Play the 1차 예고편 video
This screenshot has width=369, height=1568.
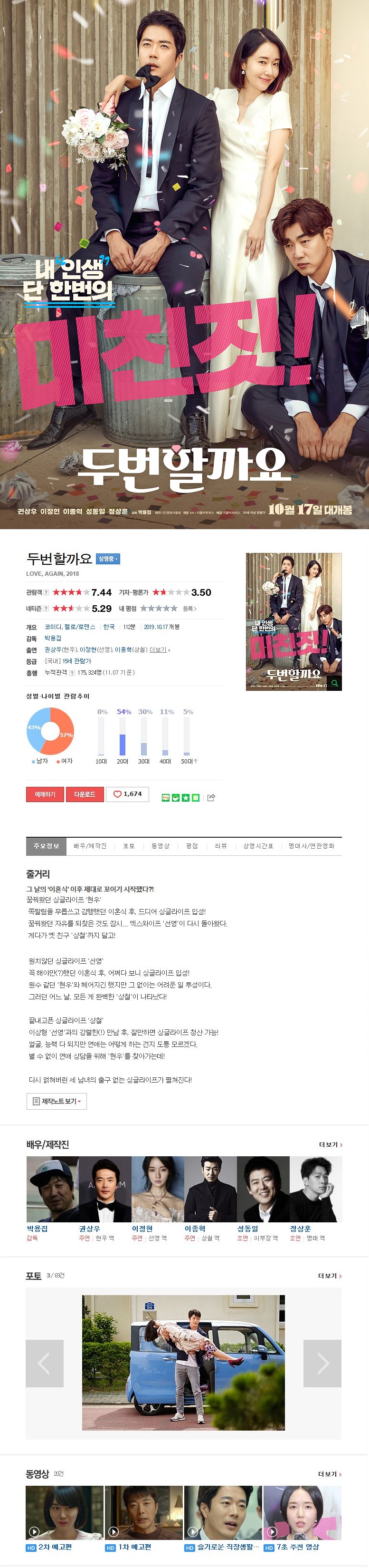pos(143,1512)
